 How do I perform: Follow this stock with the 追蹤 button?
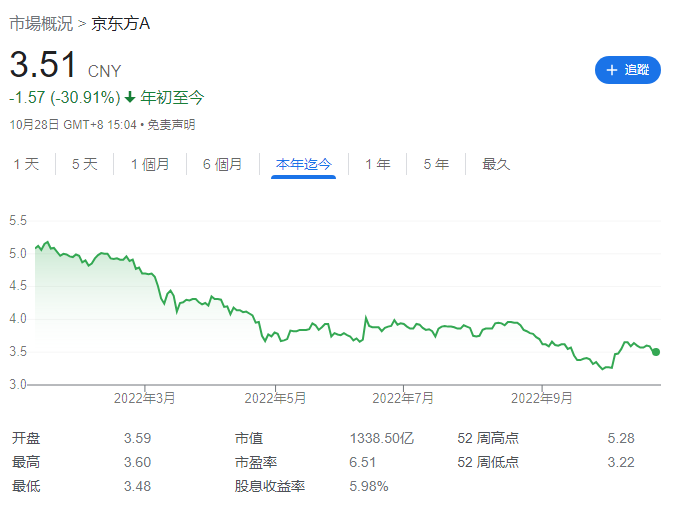click(628, 70)
